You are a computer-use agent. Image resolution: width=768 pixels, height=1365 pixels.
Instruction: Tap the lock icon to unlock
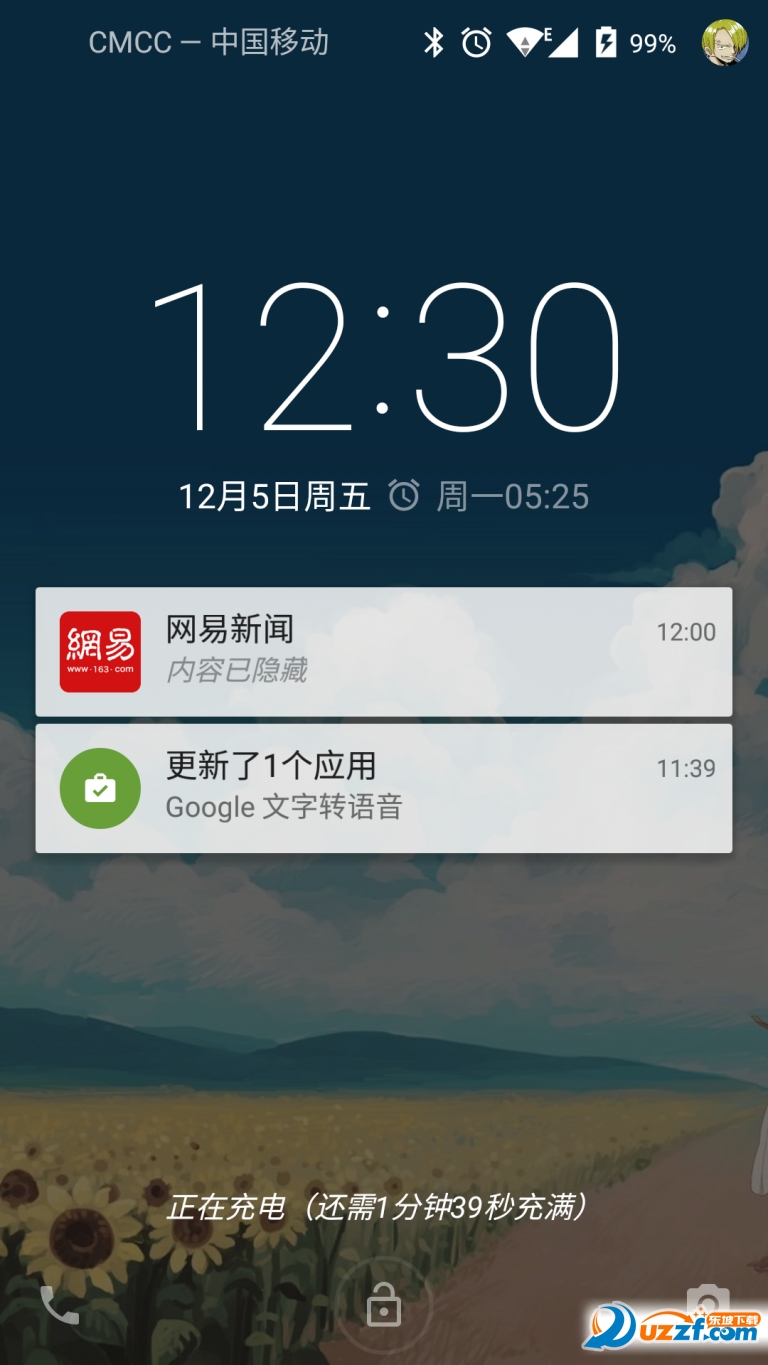click(383, 1306)
